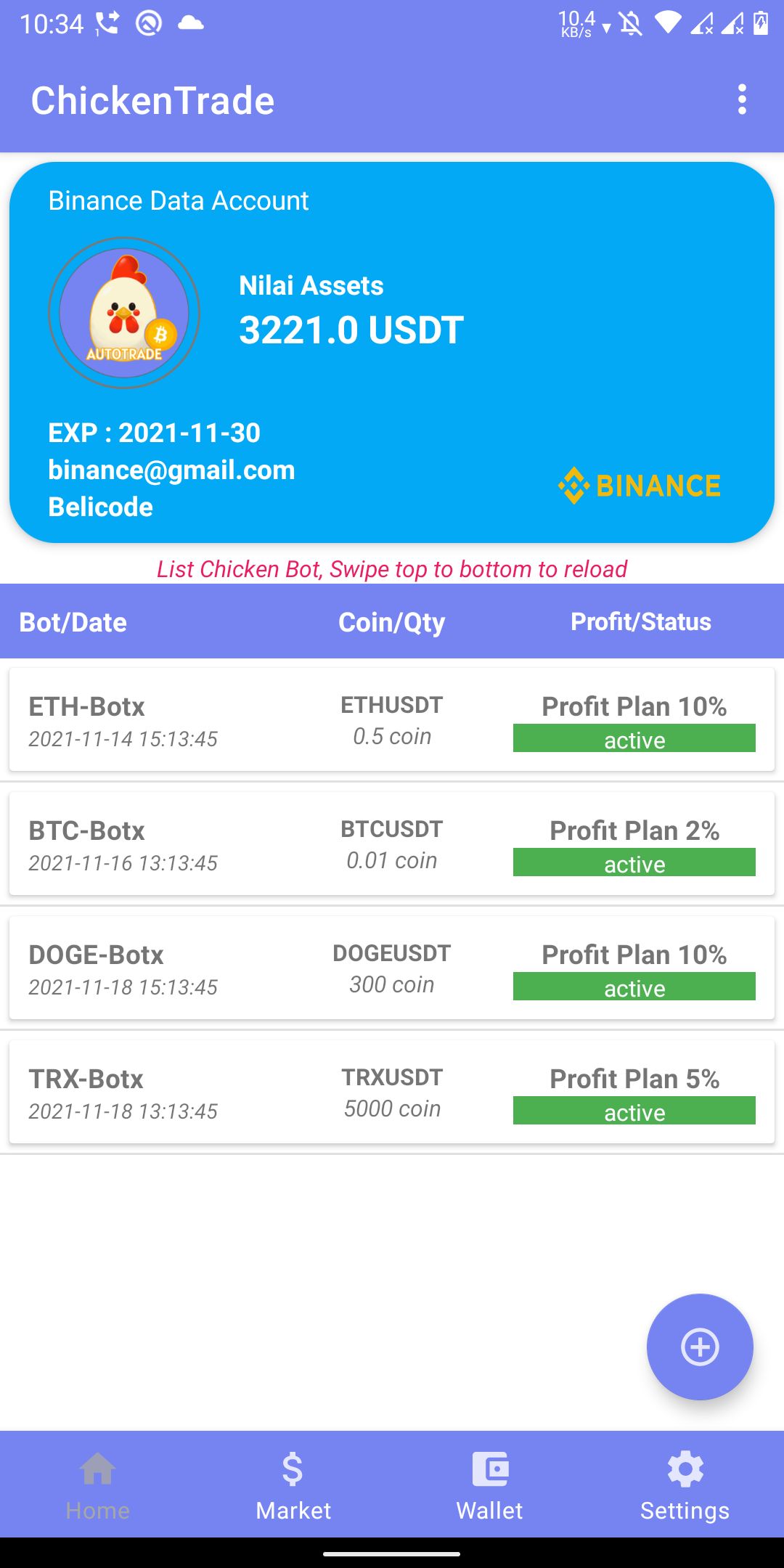
Task: Add a new bot with the plus button
Action: point(700,1347)
